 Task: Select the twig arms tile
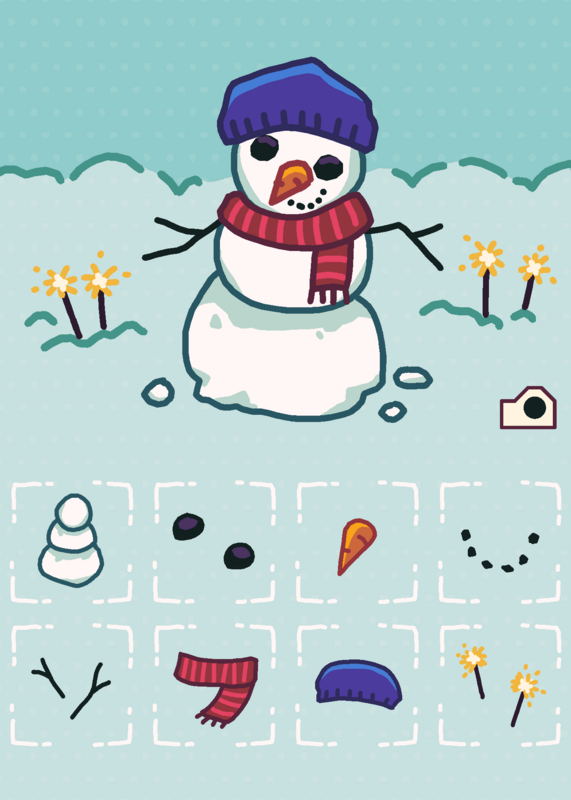click(x=71, y=685)
